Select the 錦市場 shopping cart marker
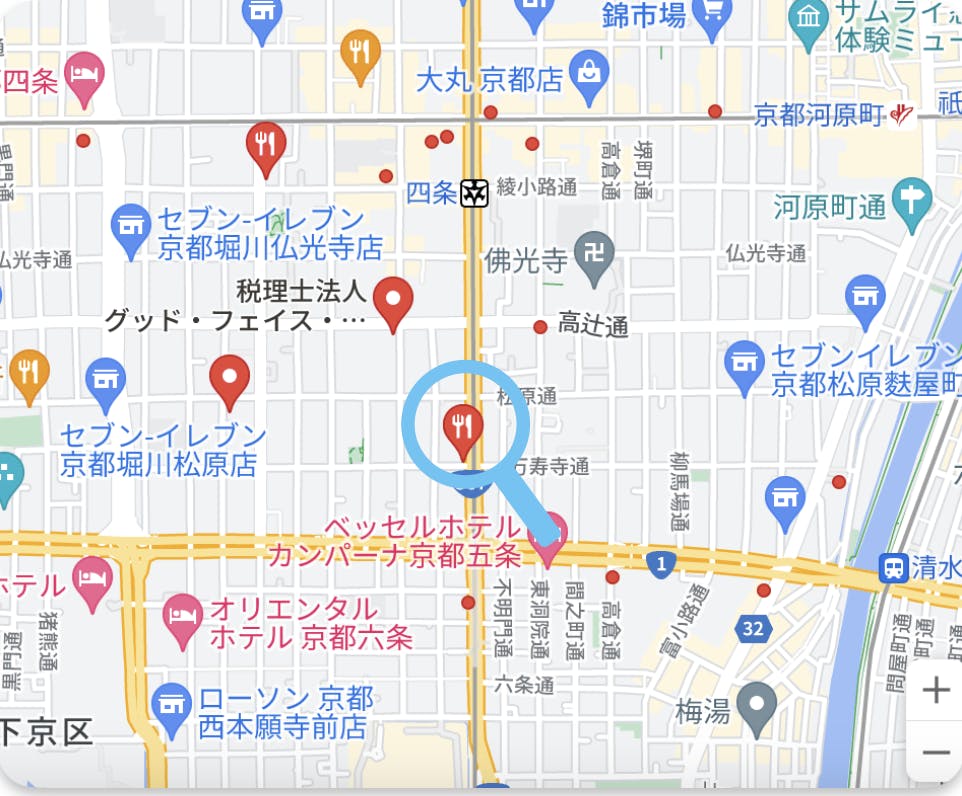962x796 pixels. pos(712,15)
